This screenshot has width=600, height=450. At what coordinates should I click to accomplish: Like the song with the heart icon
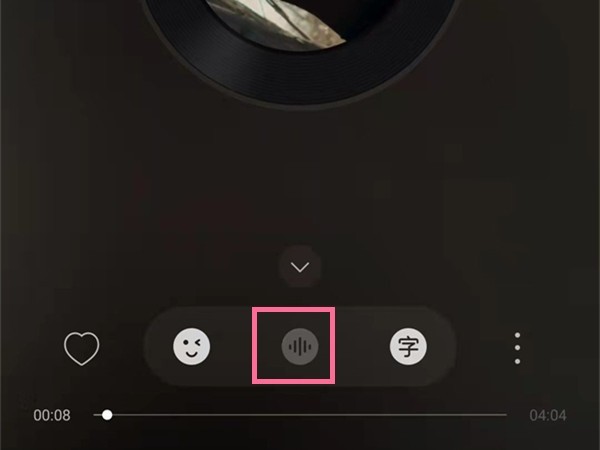click(x=82, y=349)
